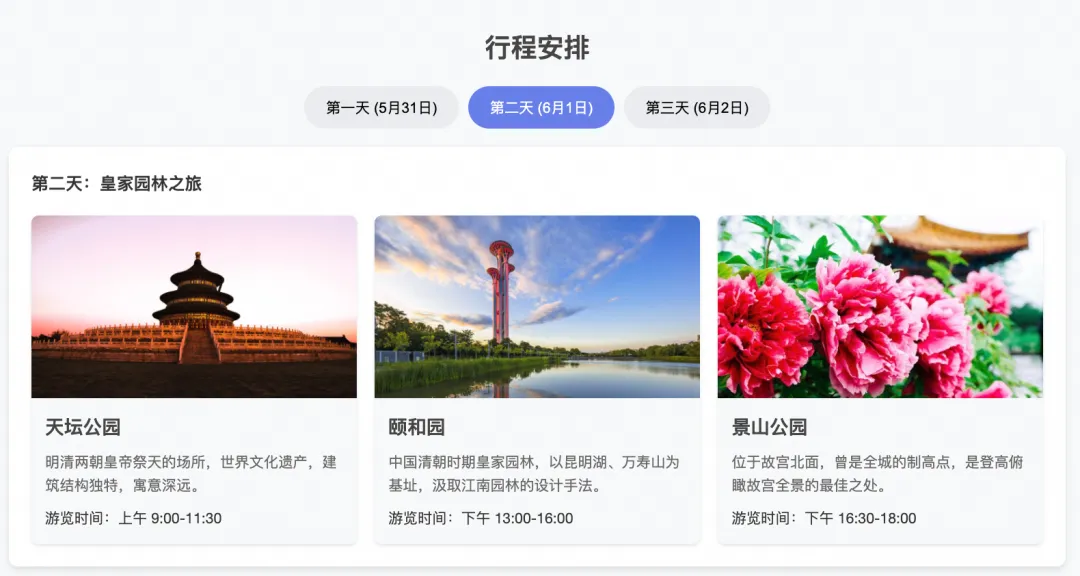Select the 第二天 (6月1日) tab
The image size is (1080, 576).
point(541,108)
